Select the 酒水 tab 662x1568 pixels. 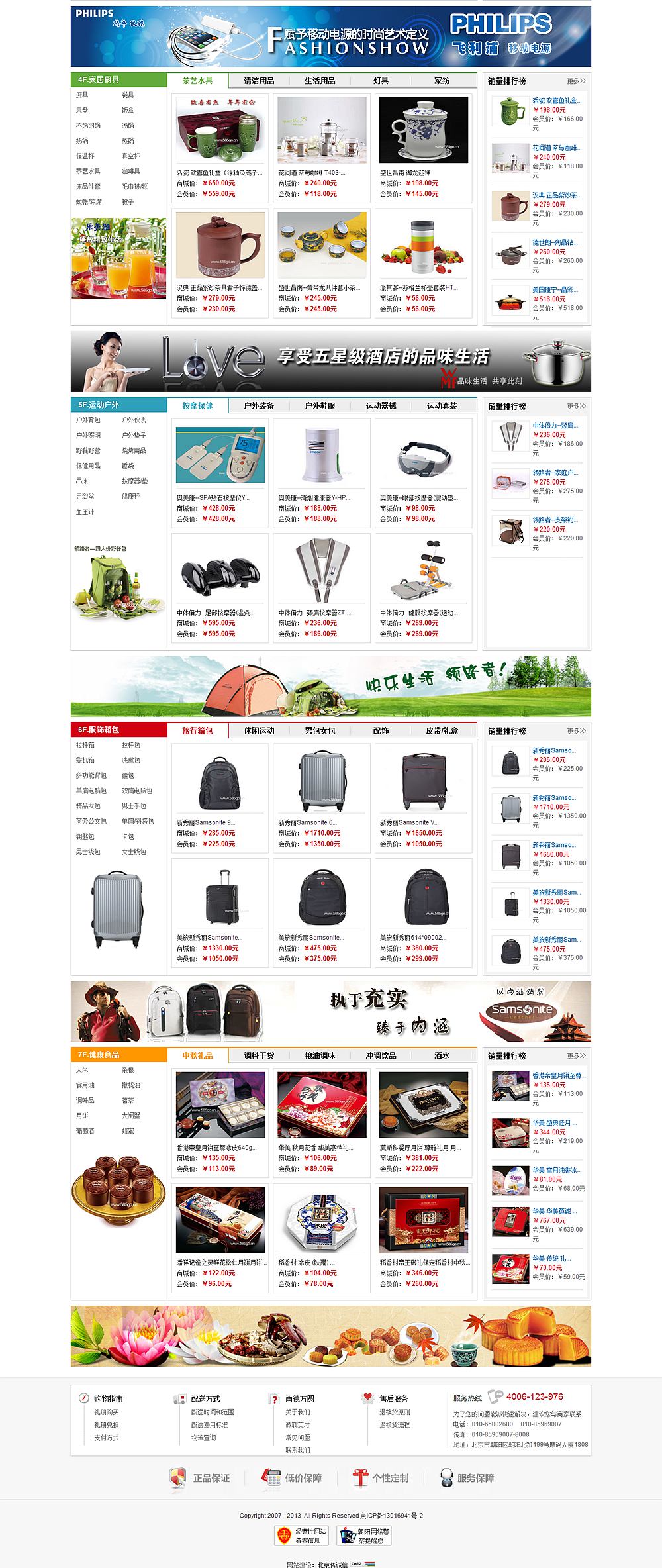(442, 1056)
